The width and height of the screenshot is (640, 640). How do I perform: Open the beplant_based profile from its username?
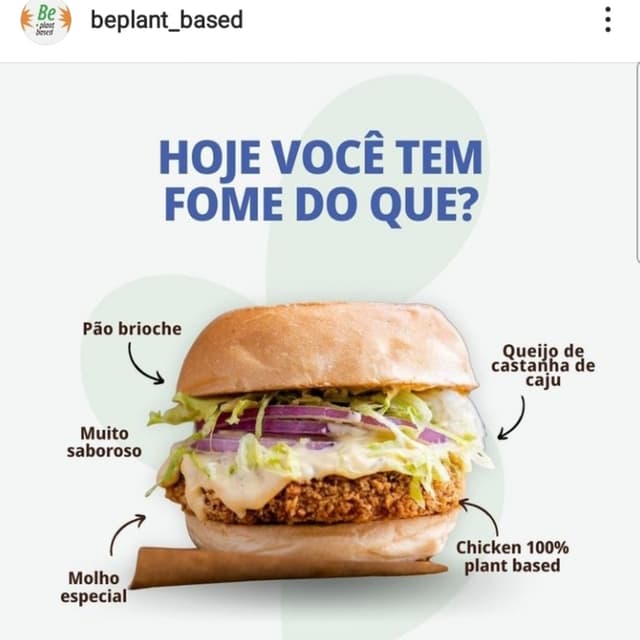point(166,20)
